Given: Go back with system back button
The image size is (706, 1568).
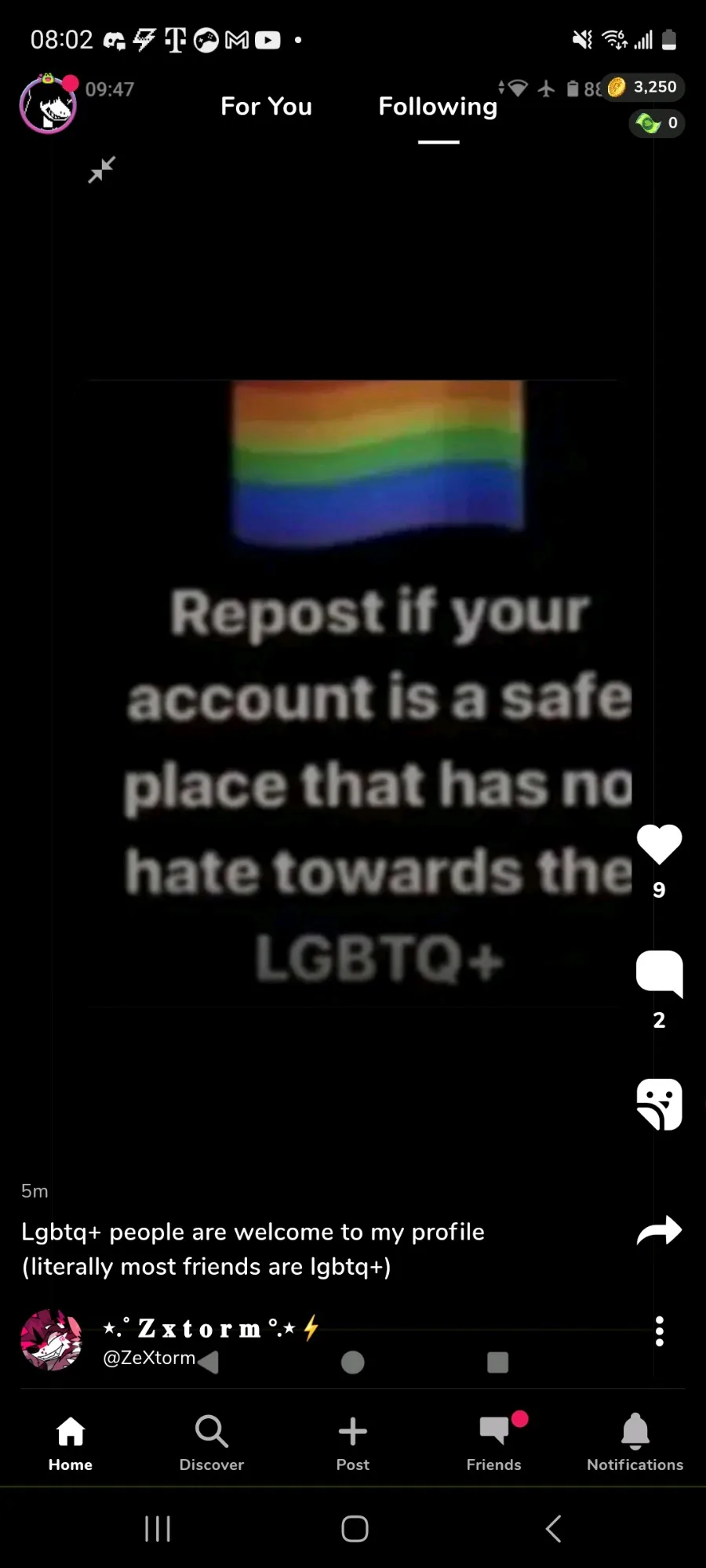Looking at the screenshot, I should (x=553, y=1529).
